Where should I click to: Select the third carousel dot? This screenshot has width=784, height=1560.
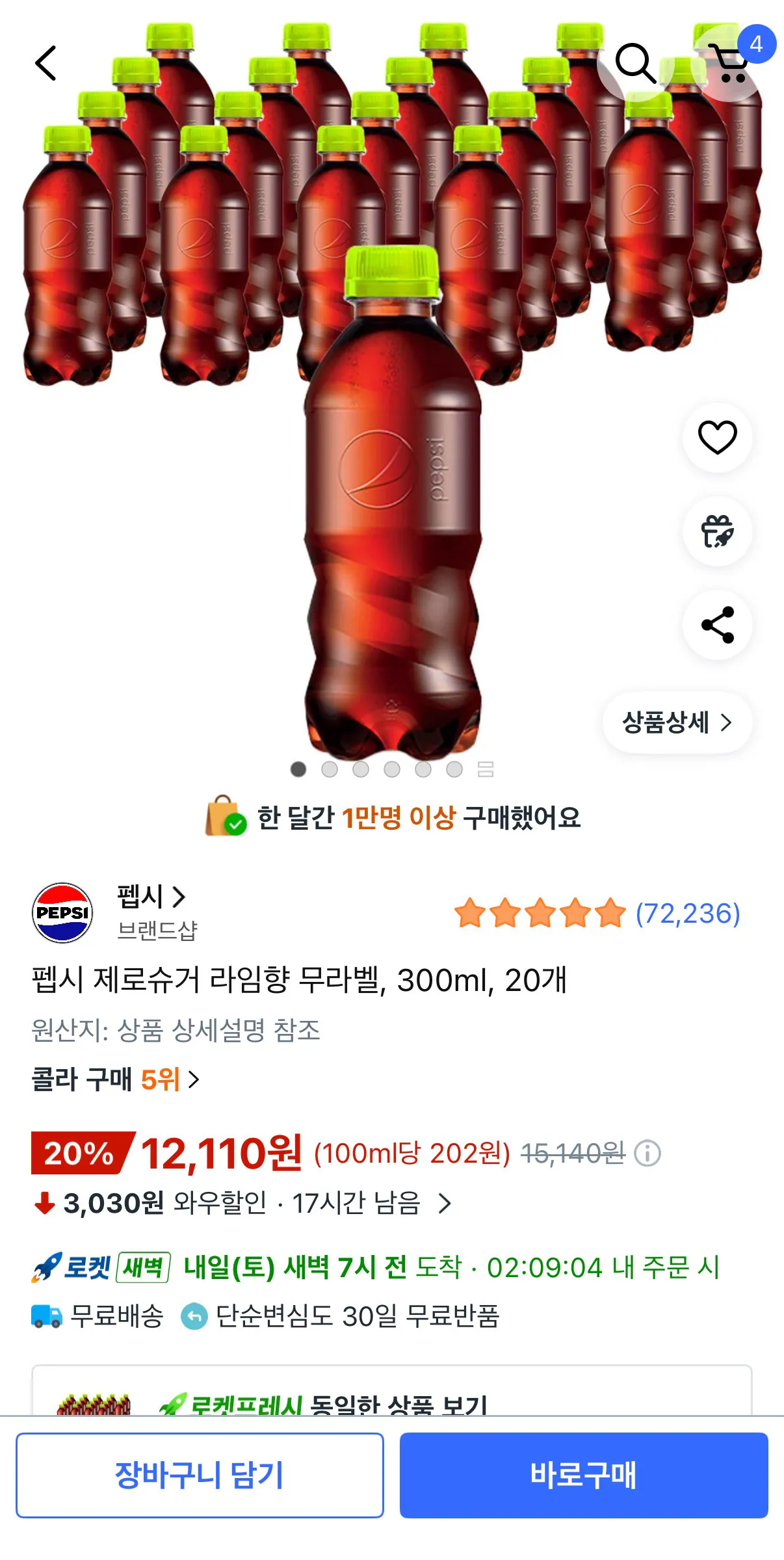pyautogui.click(x=359, y=769)
